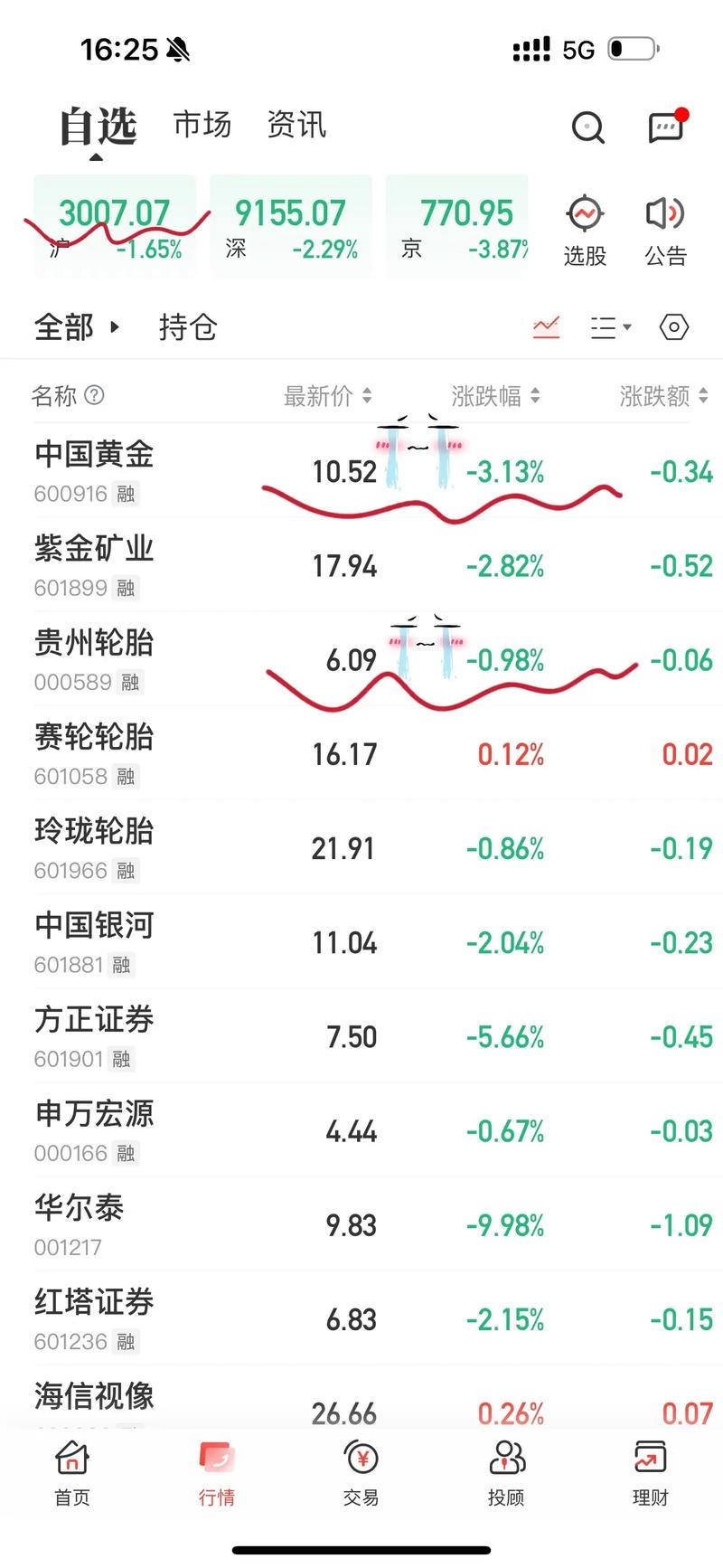The width and height of the screenshot is (723, 1568).
Task: Switch to the 市场 tab
Action: pyautogui.click(x=202, y=125)
